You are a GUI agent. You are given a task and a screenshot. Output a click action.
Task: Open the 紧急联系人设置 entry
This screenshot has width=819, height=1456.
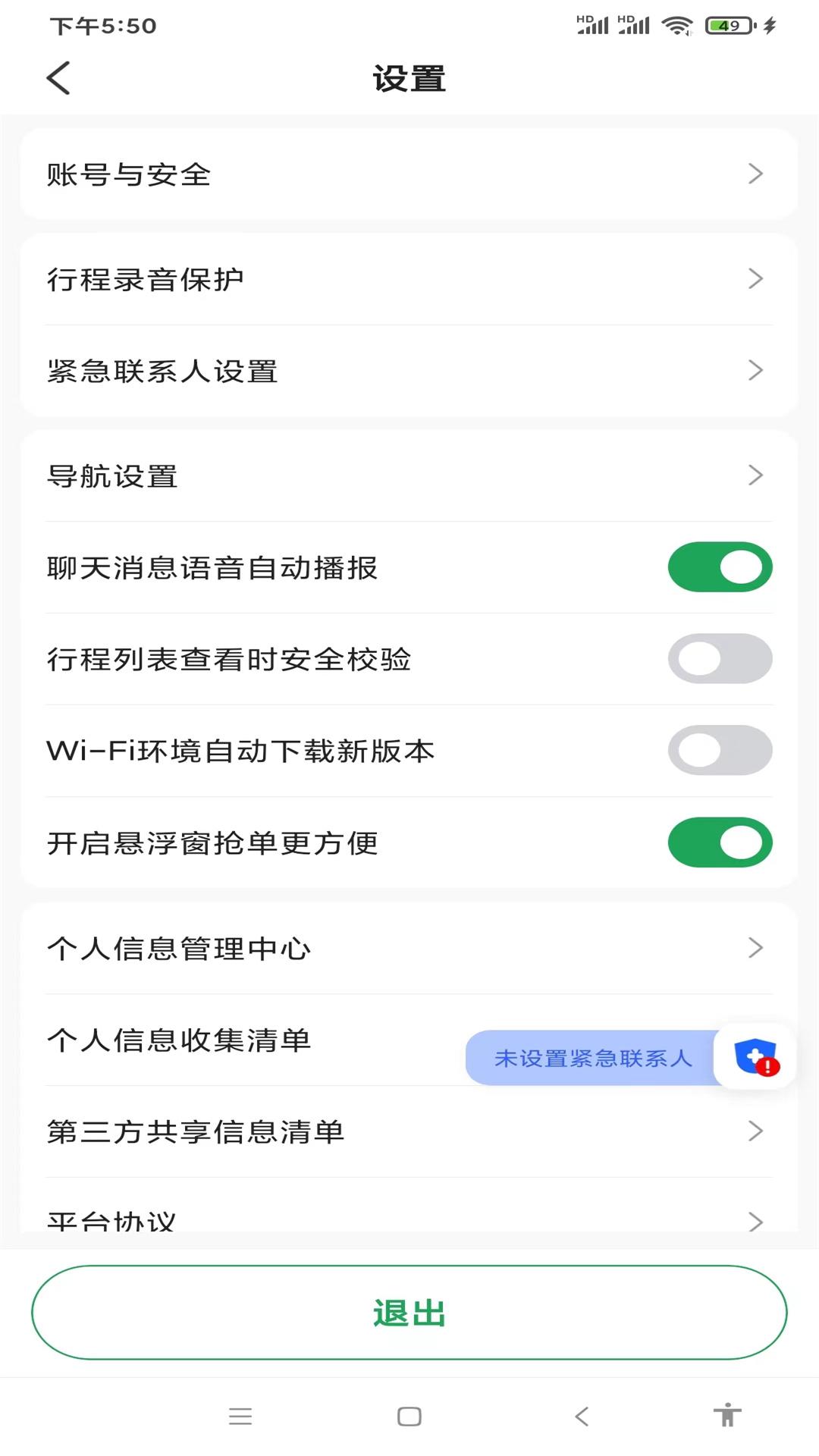tap(303, 370)
